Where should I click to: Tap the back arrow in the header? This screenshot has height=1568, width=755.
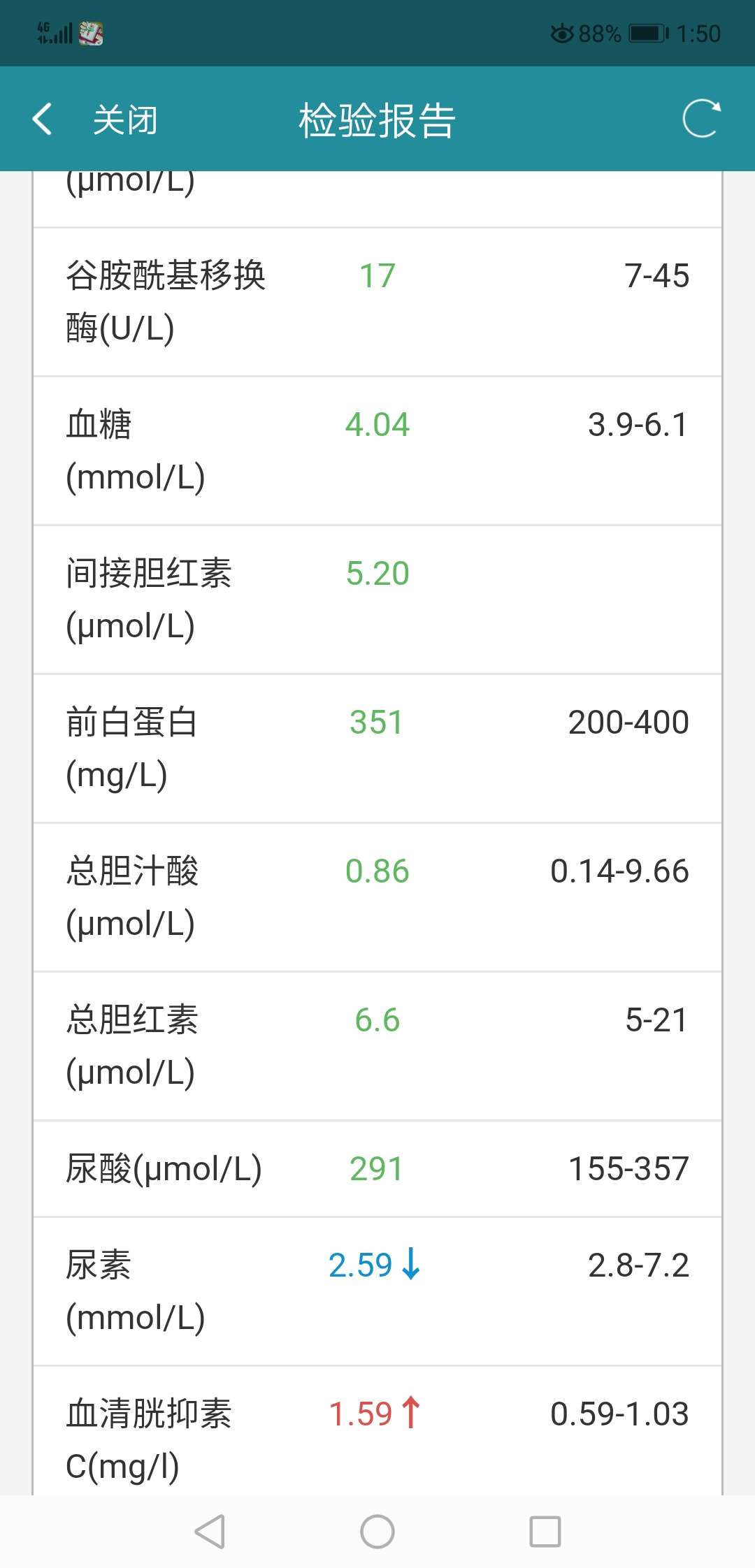point(43,119)
